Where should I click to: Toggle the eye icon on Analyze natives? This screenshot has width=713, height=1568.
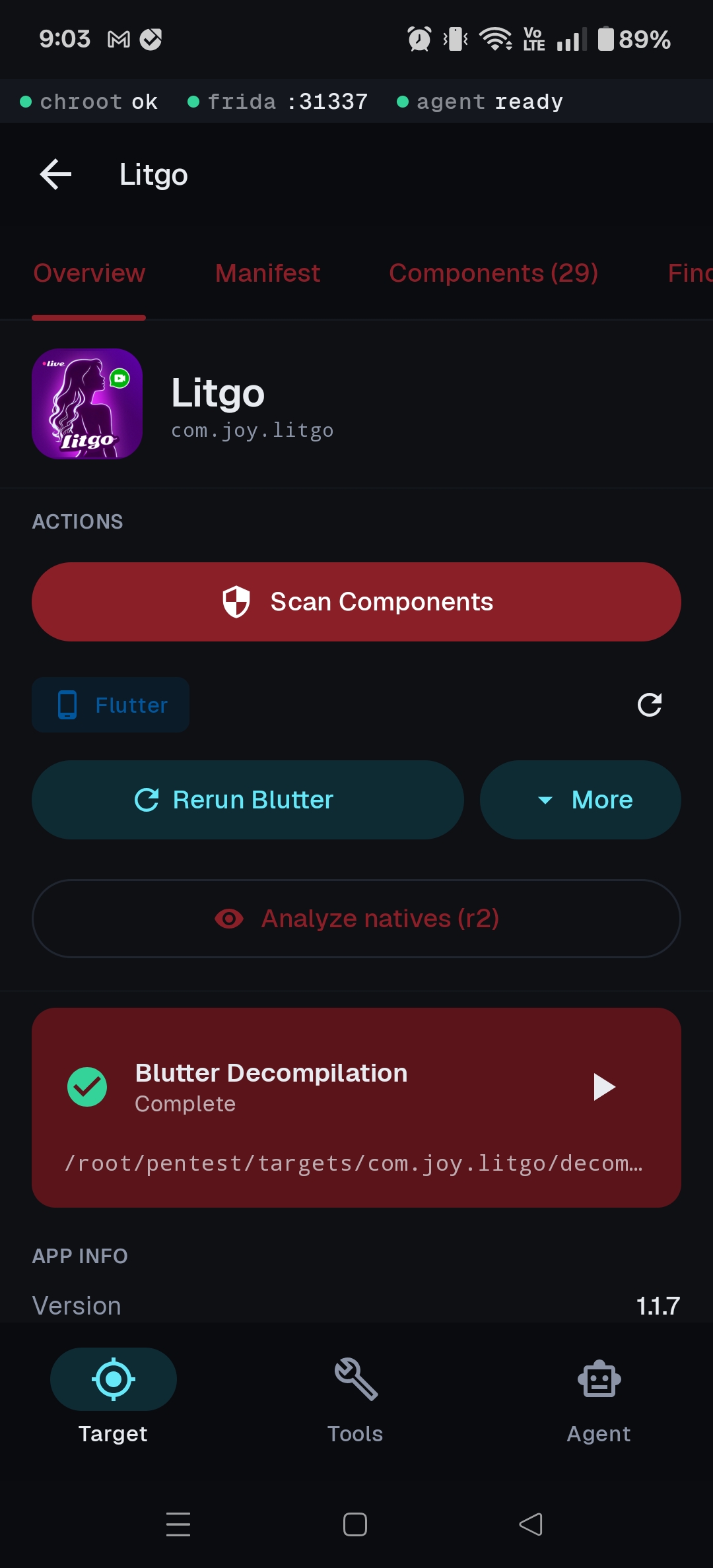[x=229, y=918]
